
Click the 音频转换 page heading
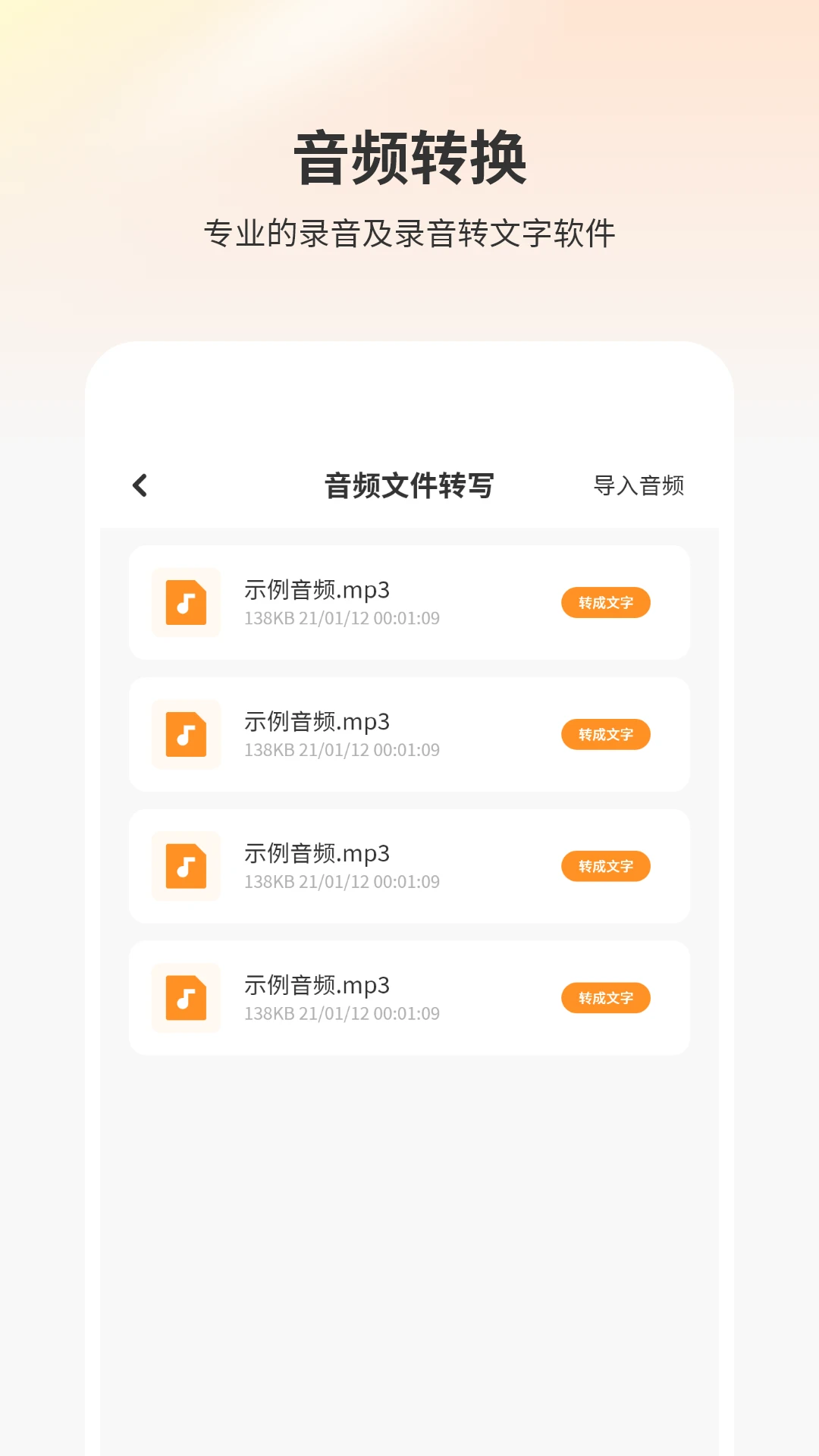(409, 157)
